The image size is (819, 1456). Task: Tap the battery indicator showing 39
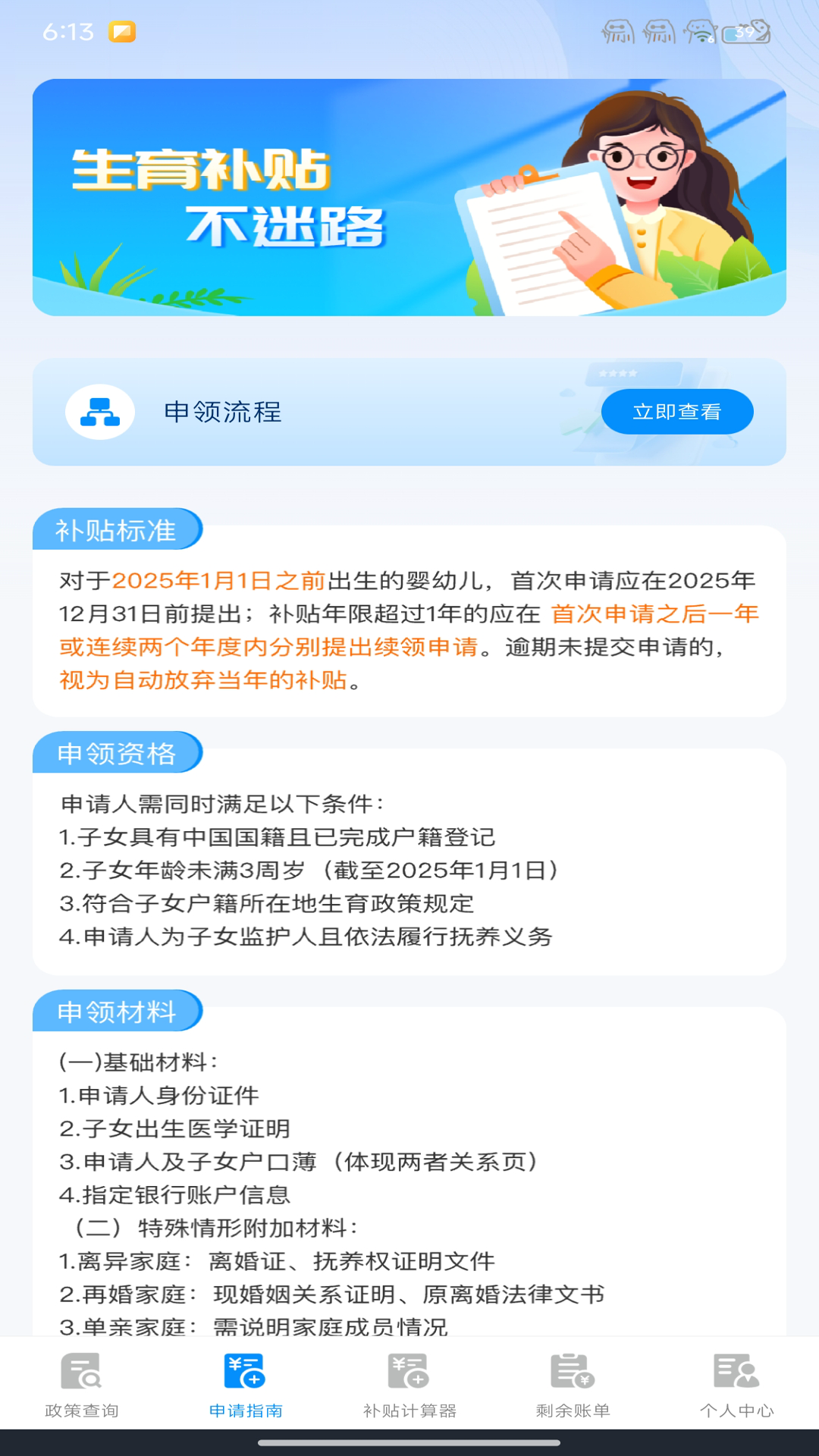pyautogui.click(x=746, y=33)
